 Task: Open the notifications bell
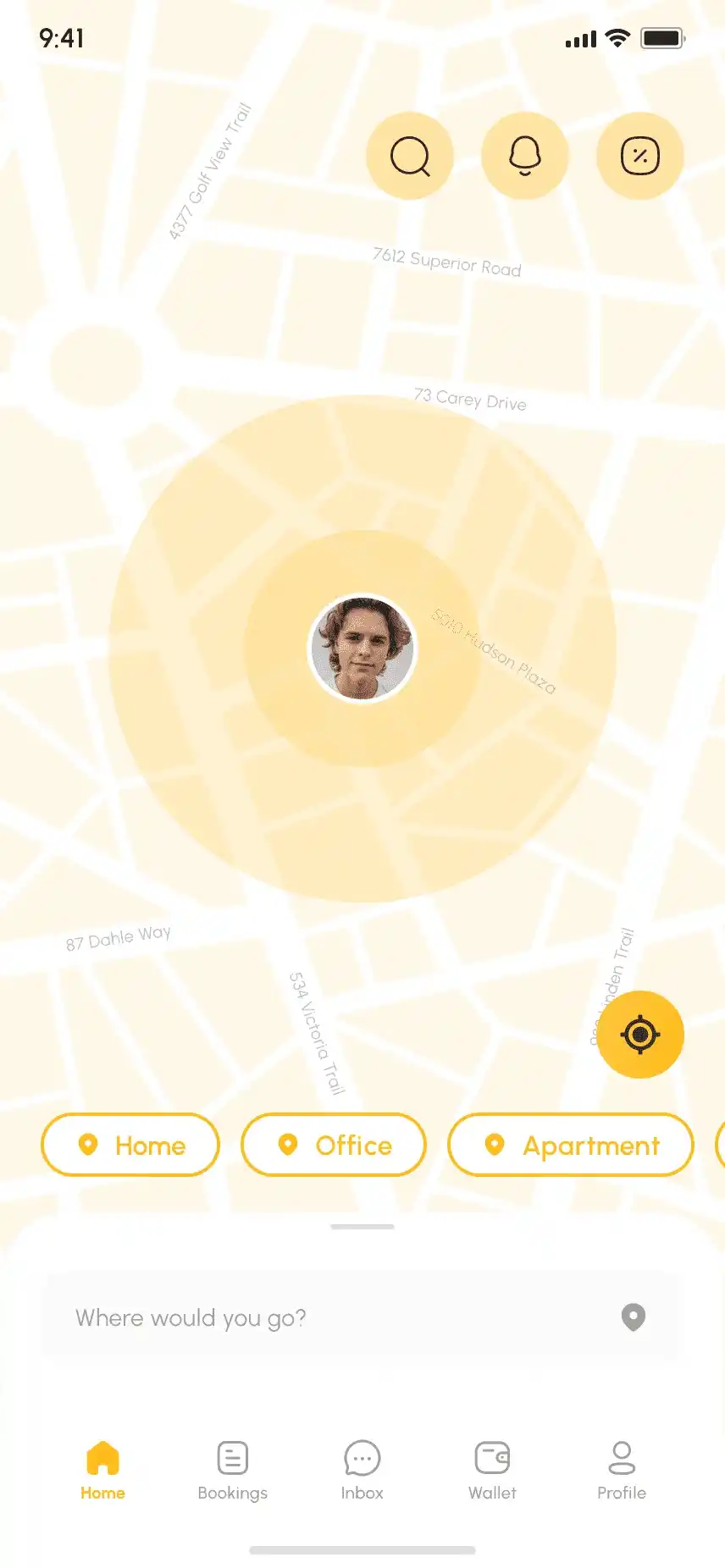point(525,156)
